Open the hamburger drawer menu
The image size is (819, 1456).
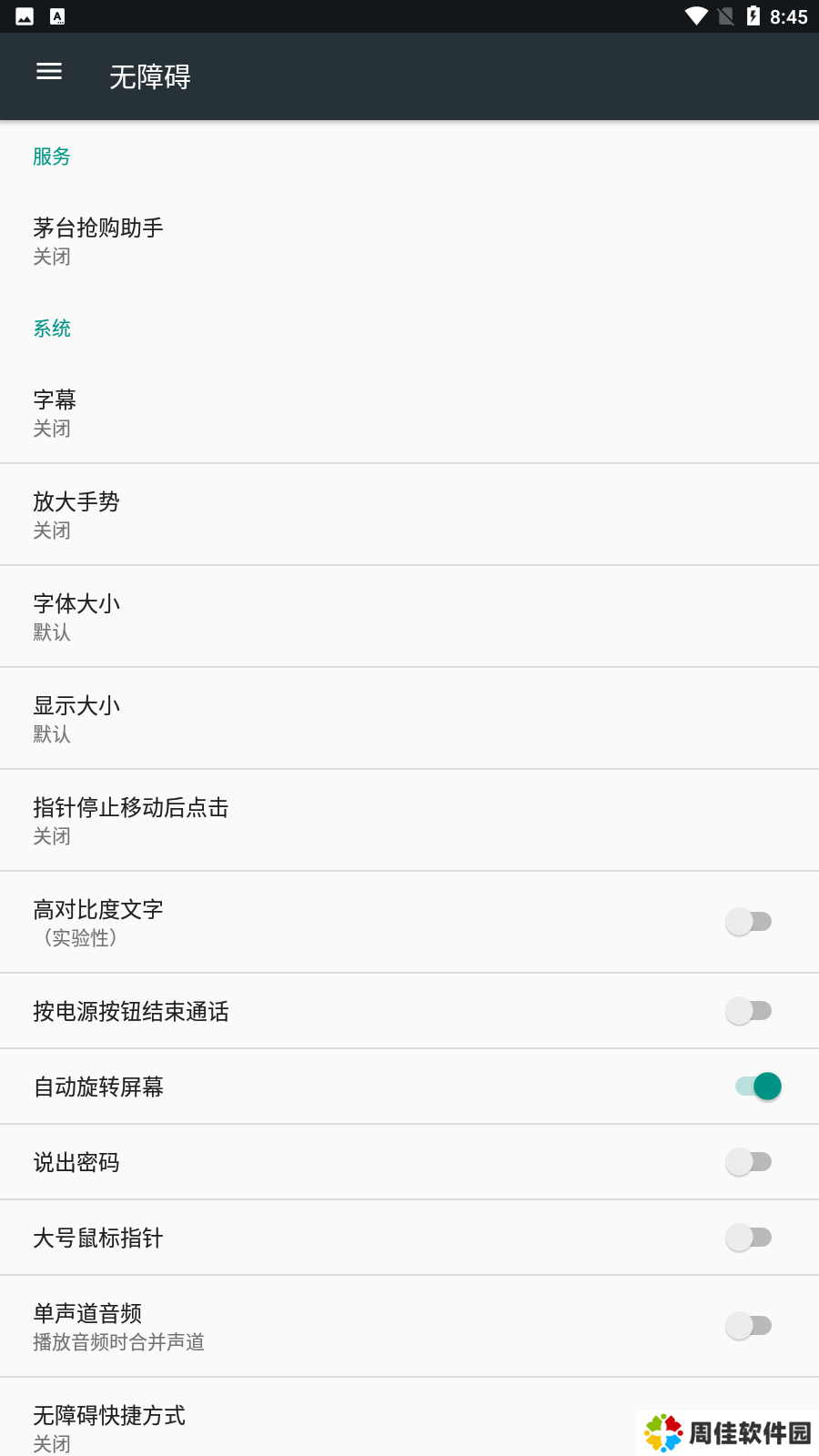point(49,71)
